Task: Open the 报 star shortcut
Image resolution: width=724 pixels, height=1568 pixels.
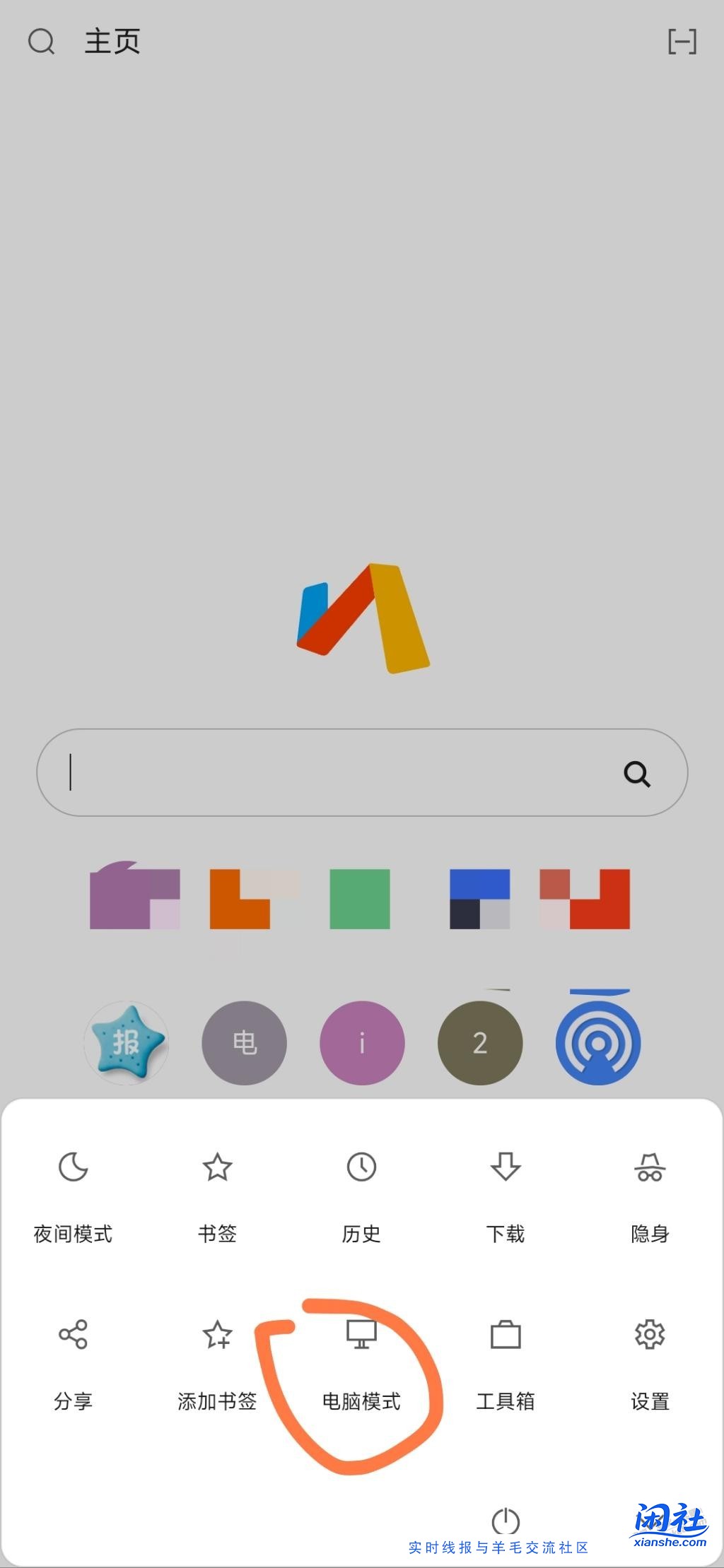Action: click(127, 1042)
